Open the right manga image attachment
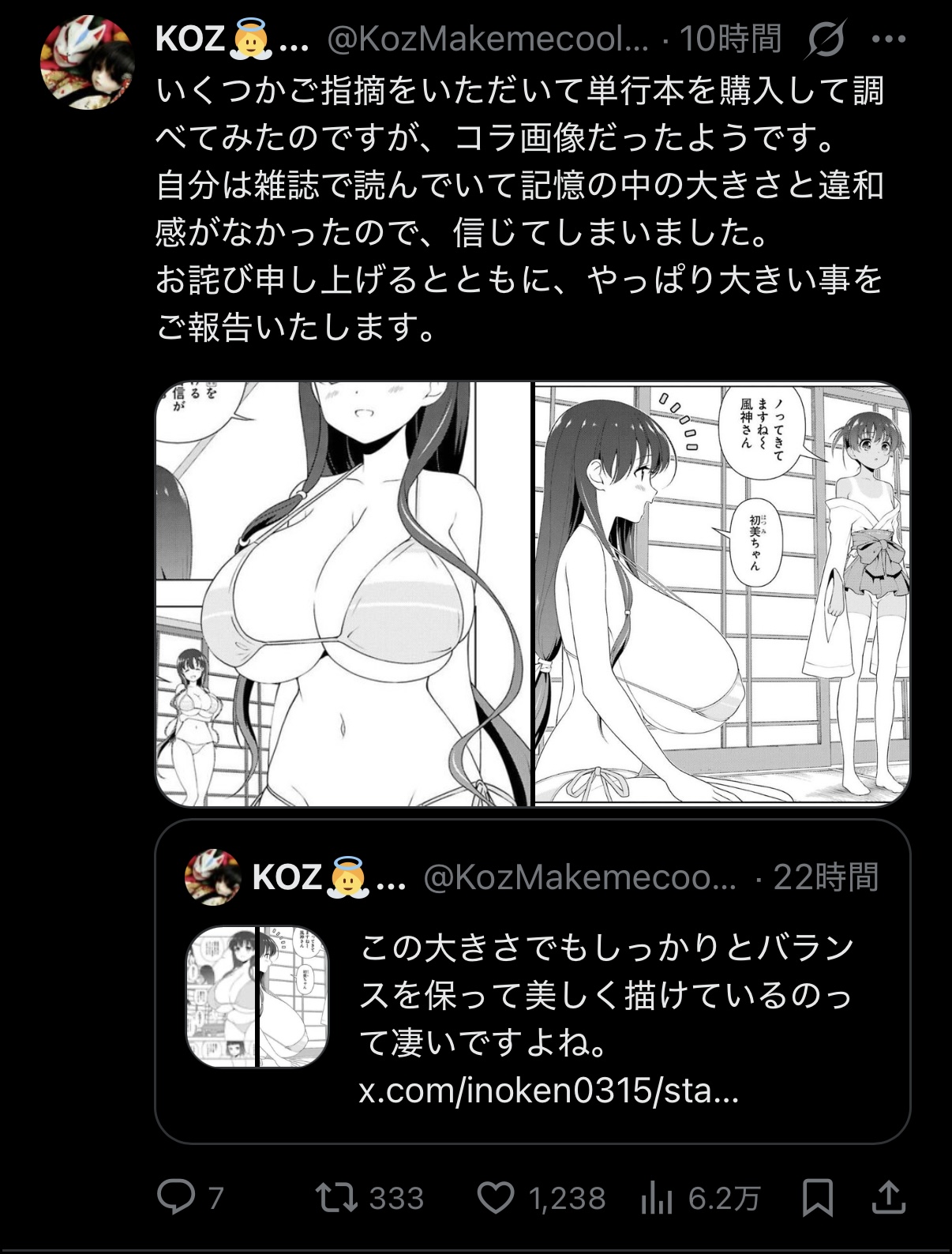 [722, 594]
